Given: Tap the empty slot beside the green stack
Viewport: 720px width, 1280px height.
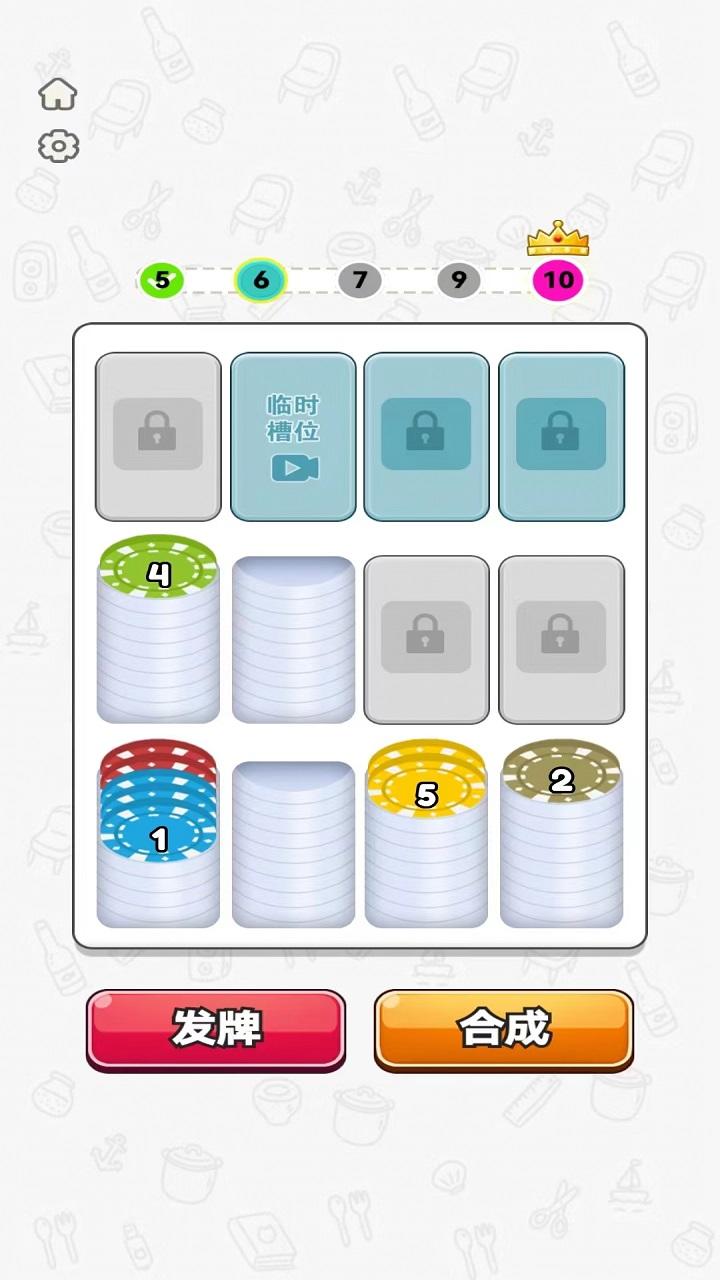Looking at the screenshot, I should [x=293, y=640].
